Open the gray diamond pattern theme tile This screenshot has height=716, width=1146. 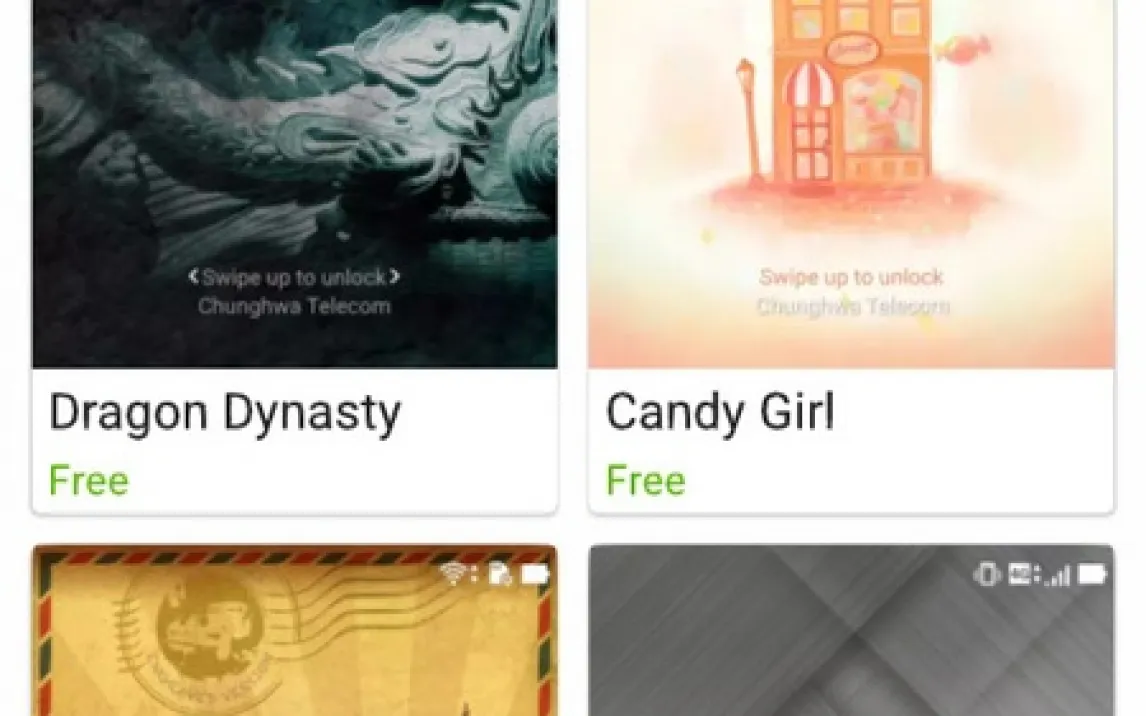coord(850,632)
